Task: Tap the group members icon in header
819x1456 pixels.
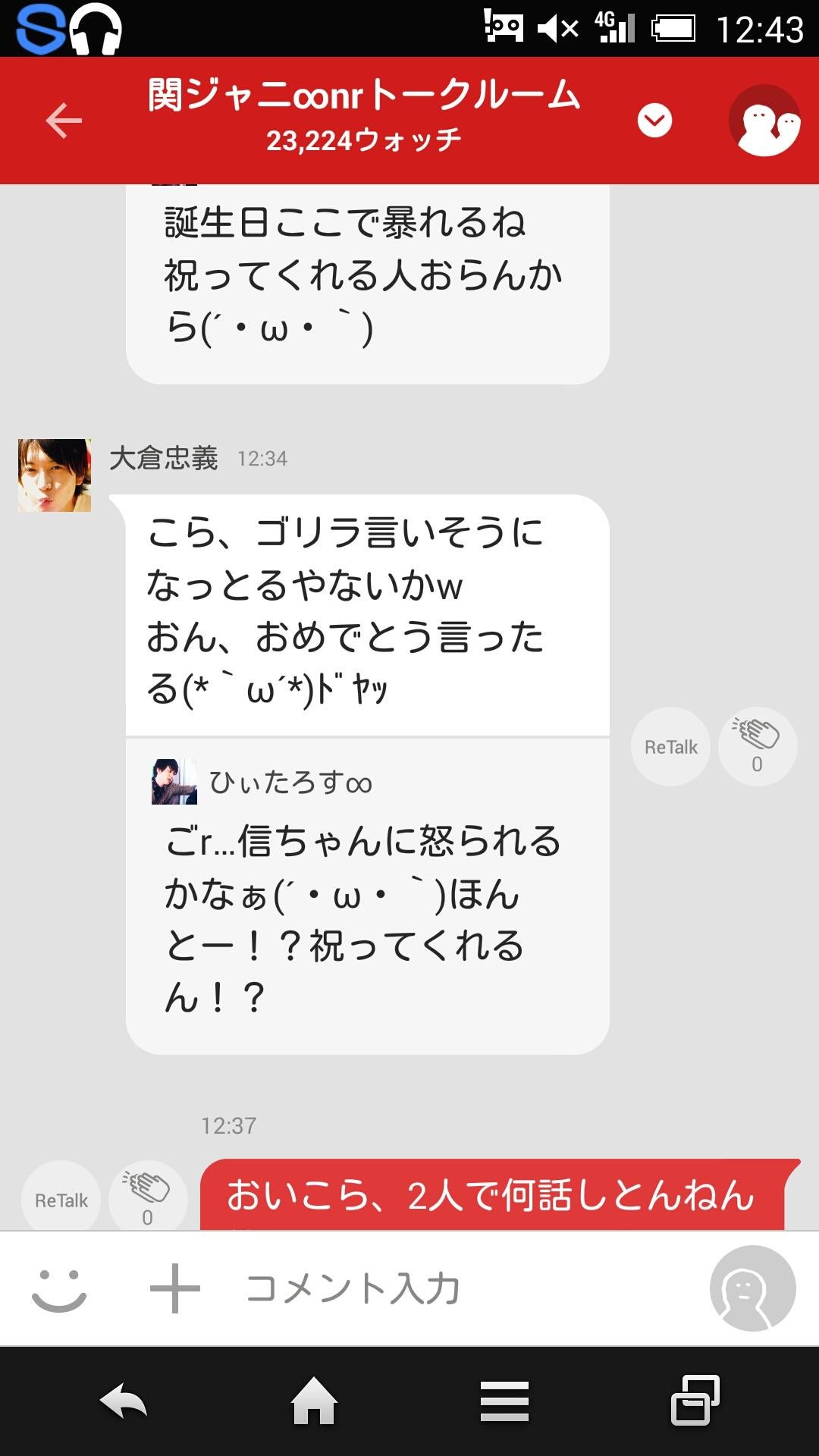Action: coord(766,121)
